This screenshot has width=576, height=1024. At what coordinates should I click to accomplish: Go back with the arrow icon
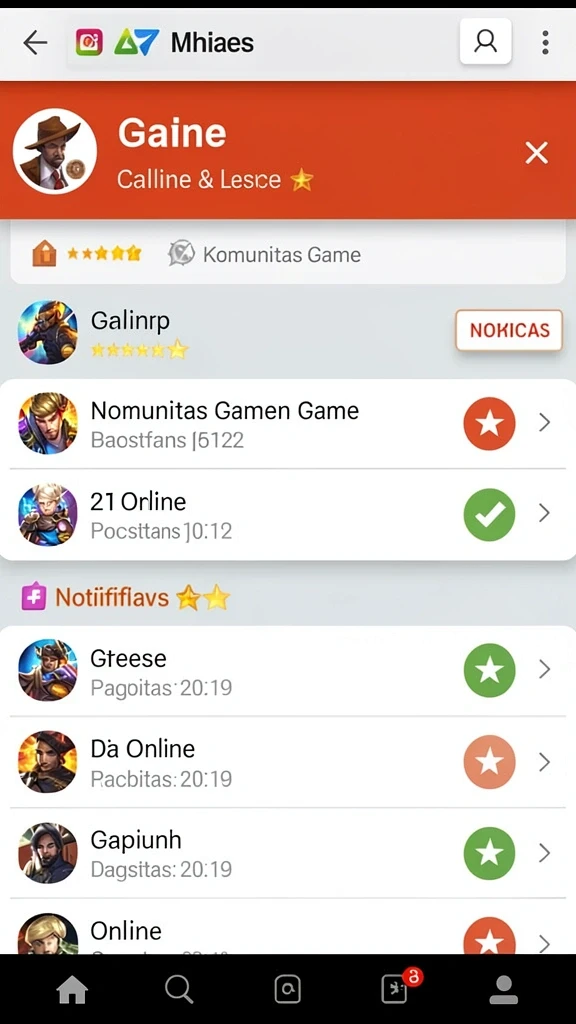tap(35, 43)
